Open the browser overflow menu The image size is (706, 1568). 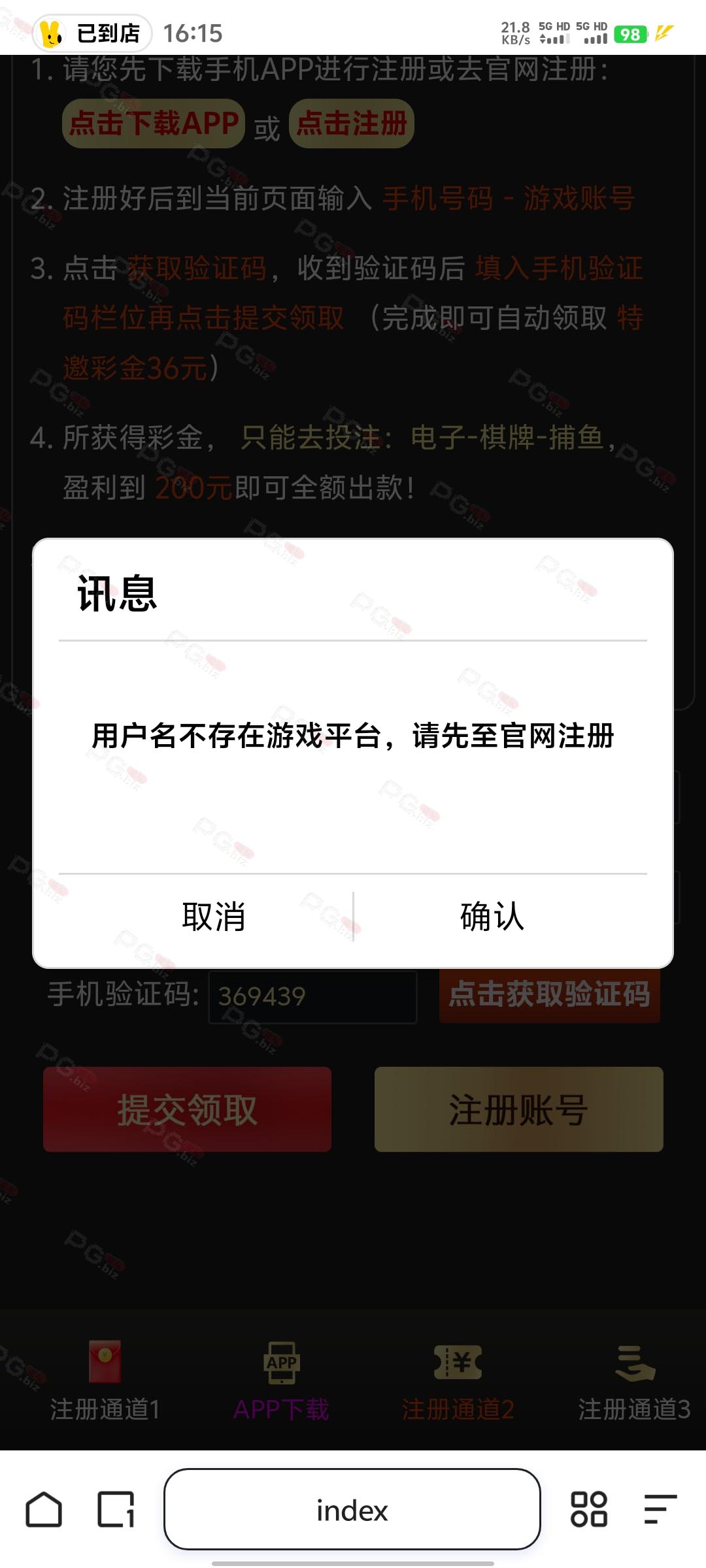coord(660,1510)
